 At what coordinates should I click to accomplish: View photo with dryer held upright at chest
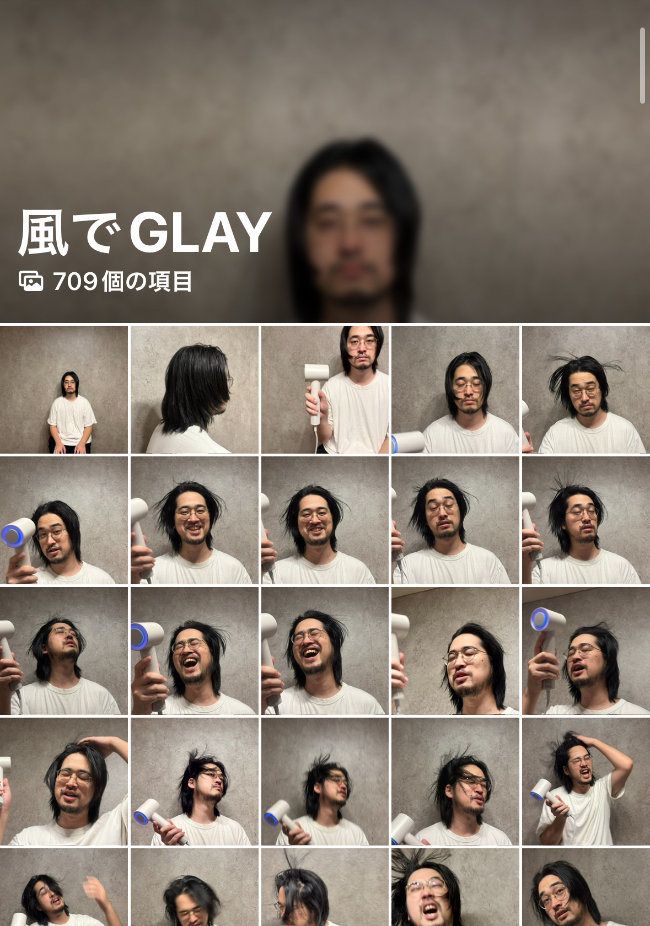[x=325, y=389]
